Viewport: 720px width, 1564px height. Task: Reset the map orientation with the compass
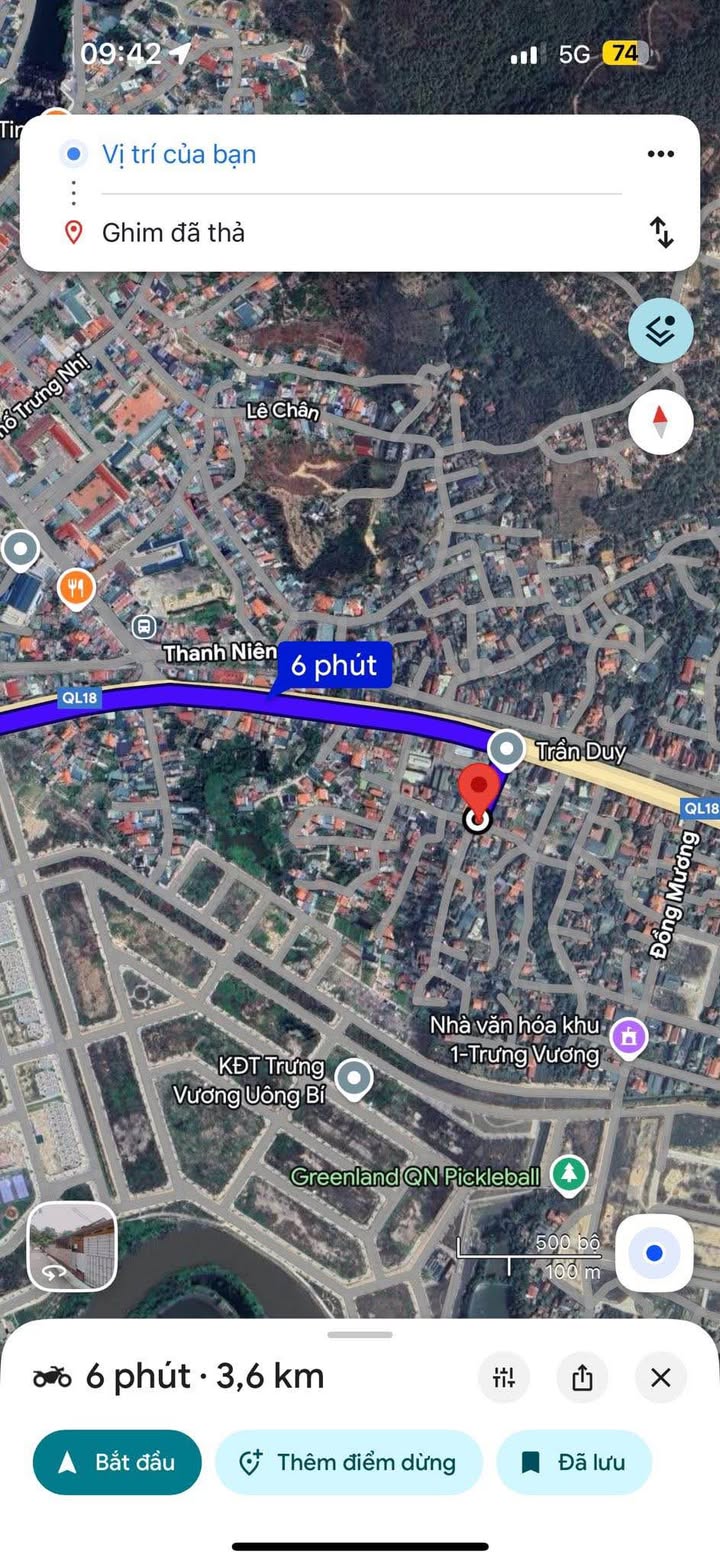660,422
